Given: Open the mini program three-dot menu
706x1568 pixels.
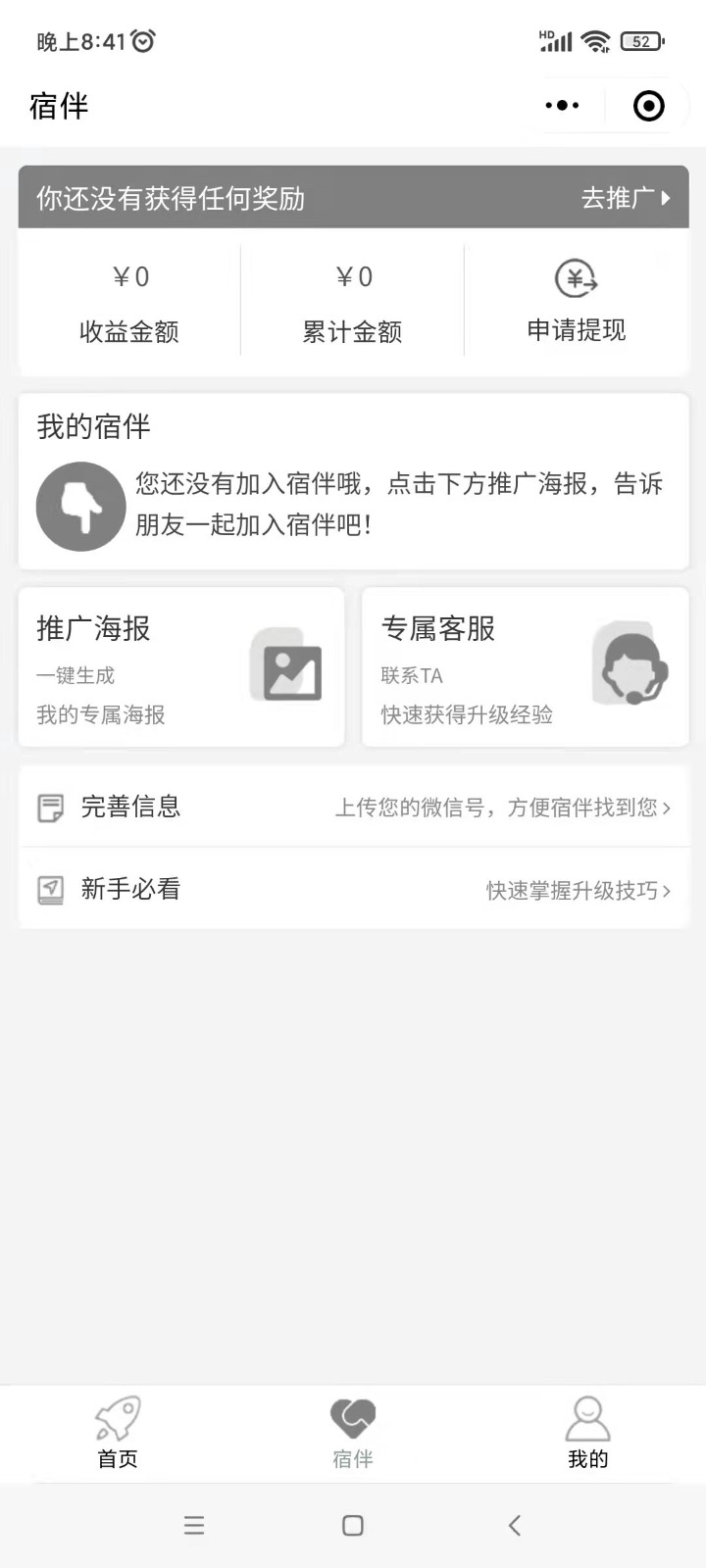Looking at the screenshot, I should coord(562,106).
